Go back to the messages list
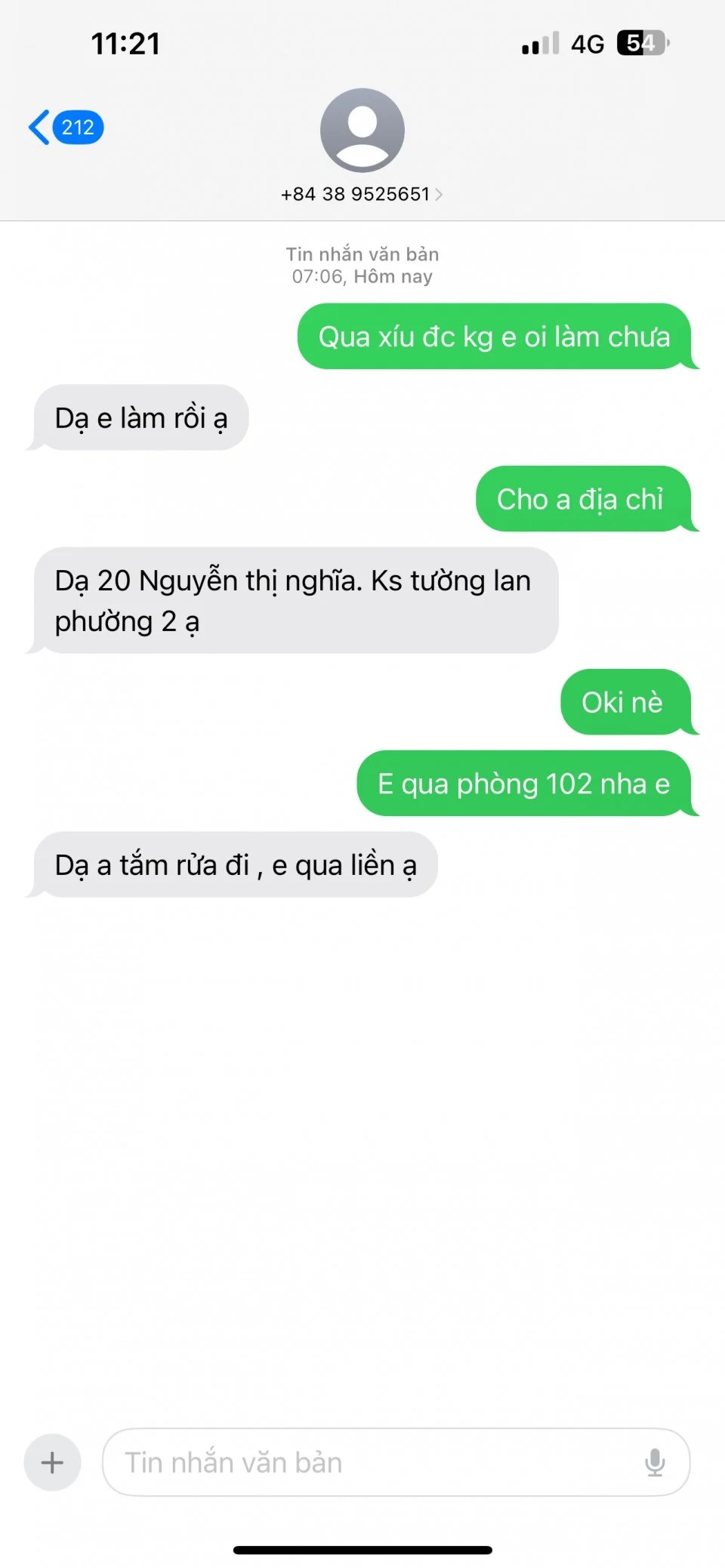The image size is (725, 1568). click(x=64, y=127)
